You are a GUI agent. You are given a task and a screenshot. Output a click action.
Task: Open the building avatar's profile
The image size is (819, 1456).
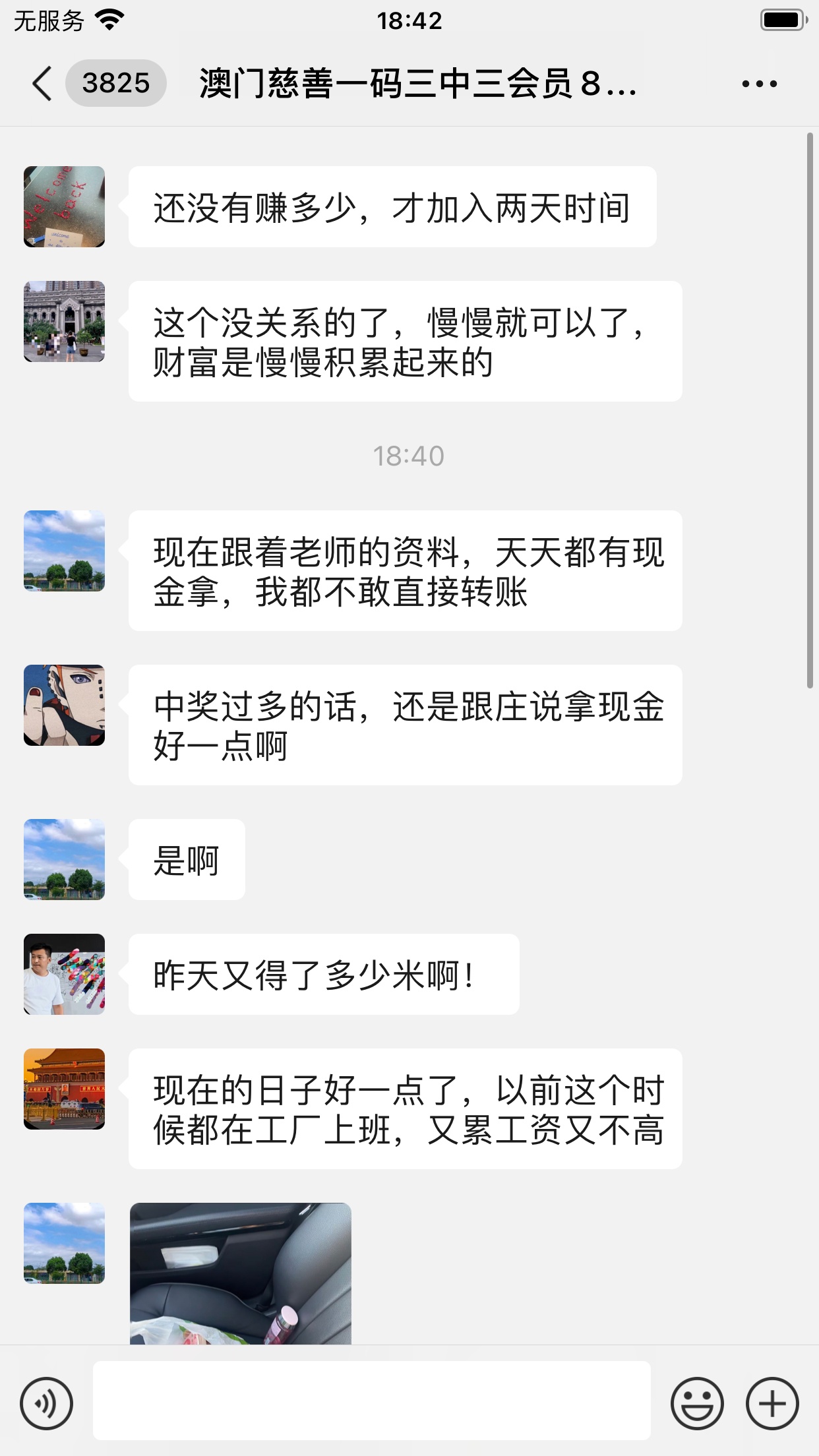click(x=64, y=321)
